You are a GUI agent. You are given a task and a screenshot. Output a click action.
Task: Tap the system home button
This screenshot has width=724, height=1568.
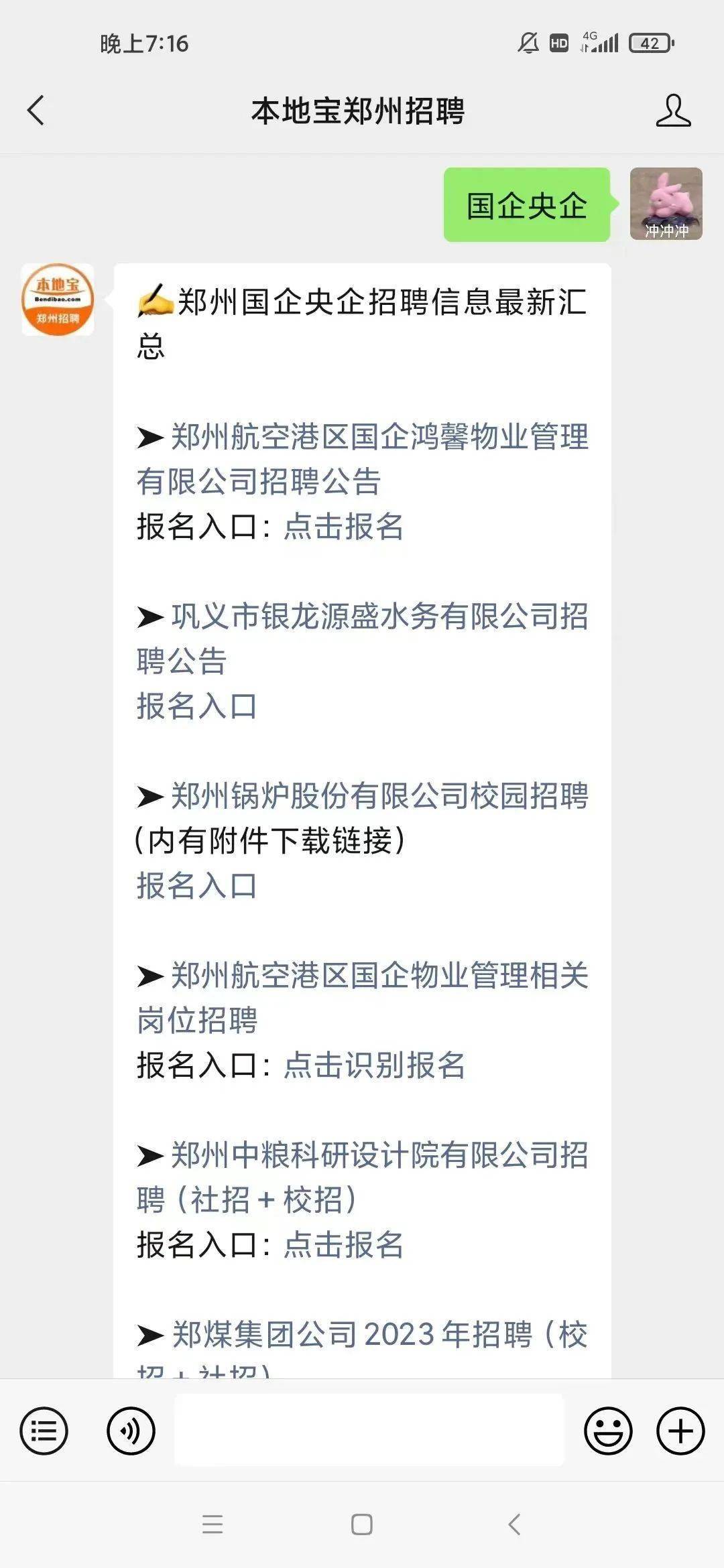(x=362, y=1524)
